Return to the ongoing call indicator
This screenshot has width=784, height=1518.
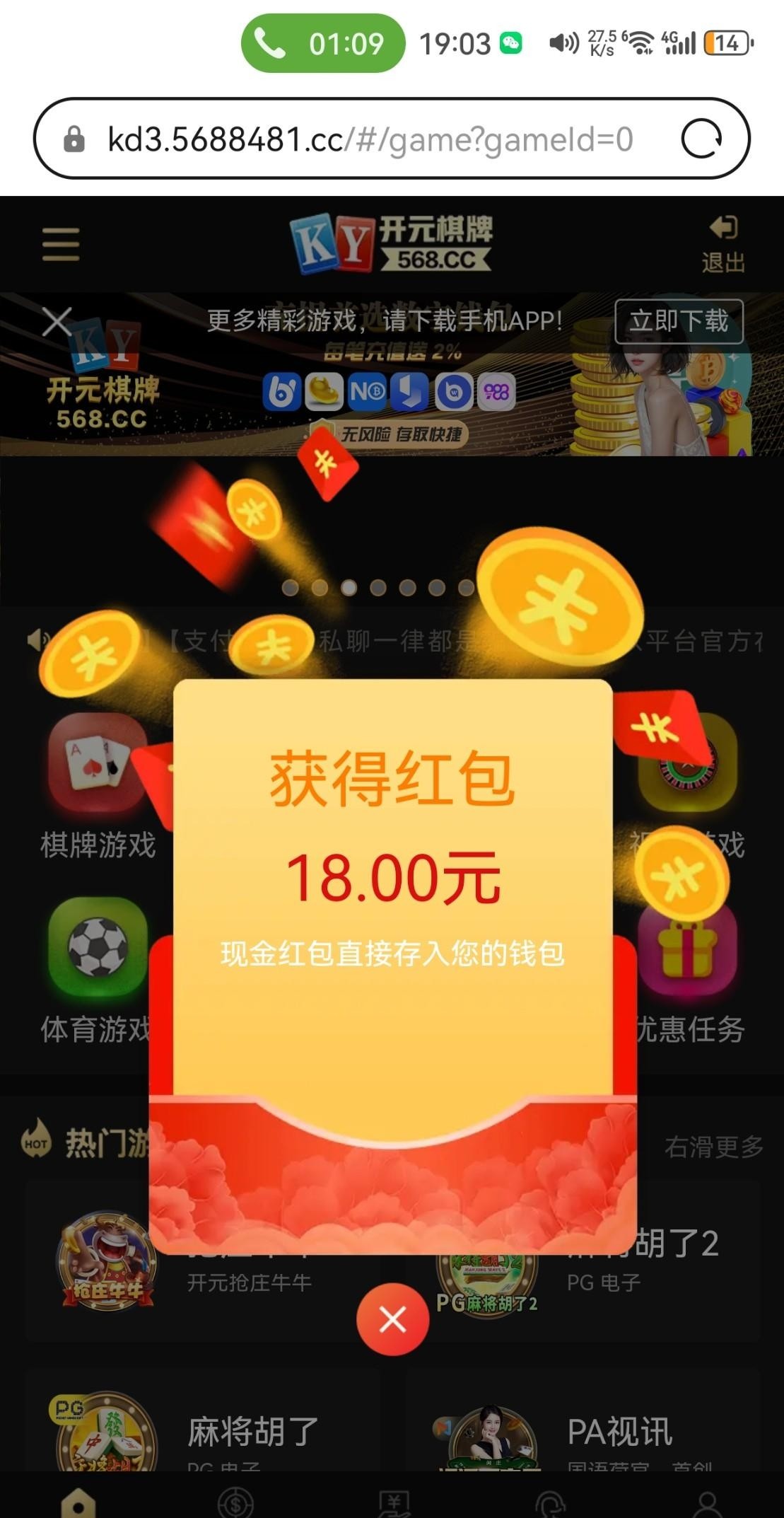[323, 44]
